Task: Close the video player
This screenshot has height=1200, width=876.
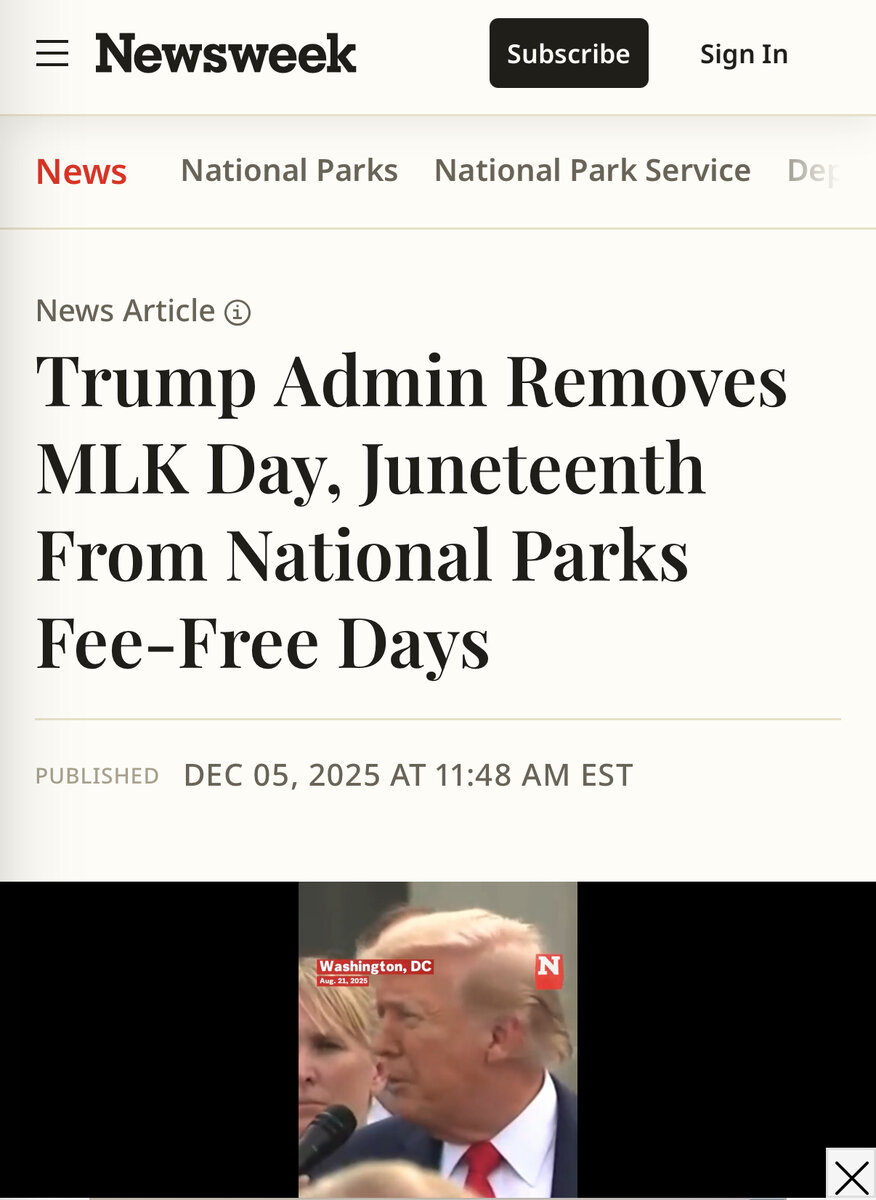Action: click(x=850, y=1175)
